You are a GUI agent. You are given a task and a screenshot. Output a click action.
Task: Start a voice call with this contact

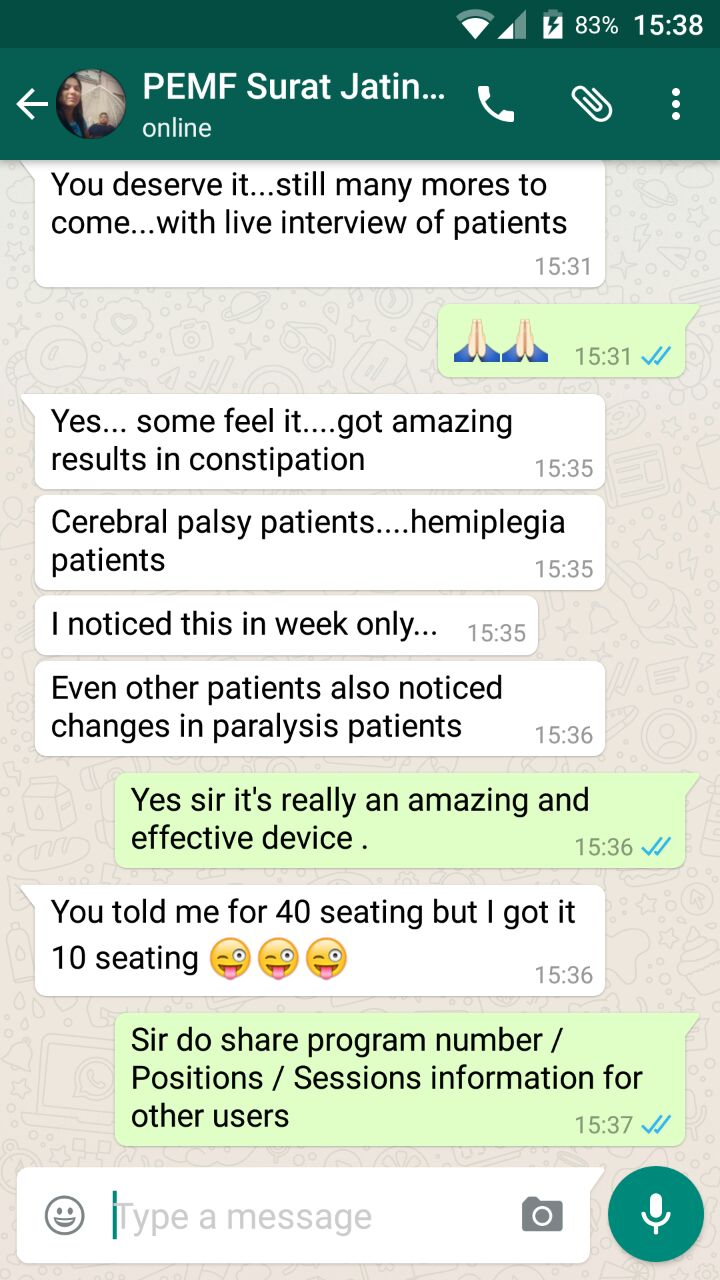(496, 104)
